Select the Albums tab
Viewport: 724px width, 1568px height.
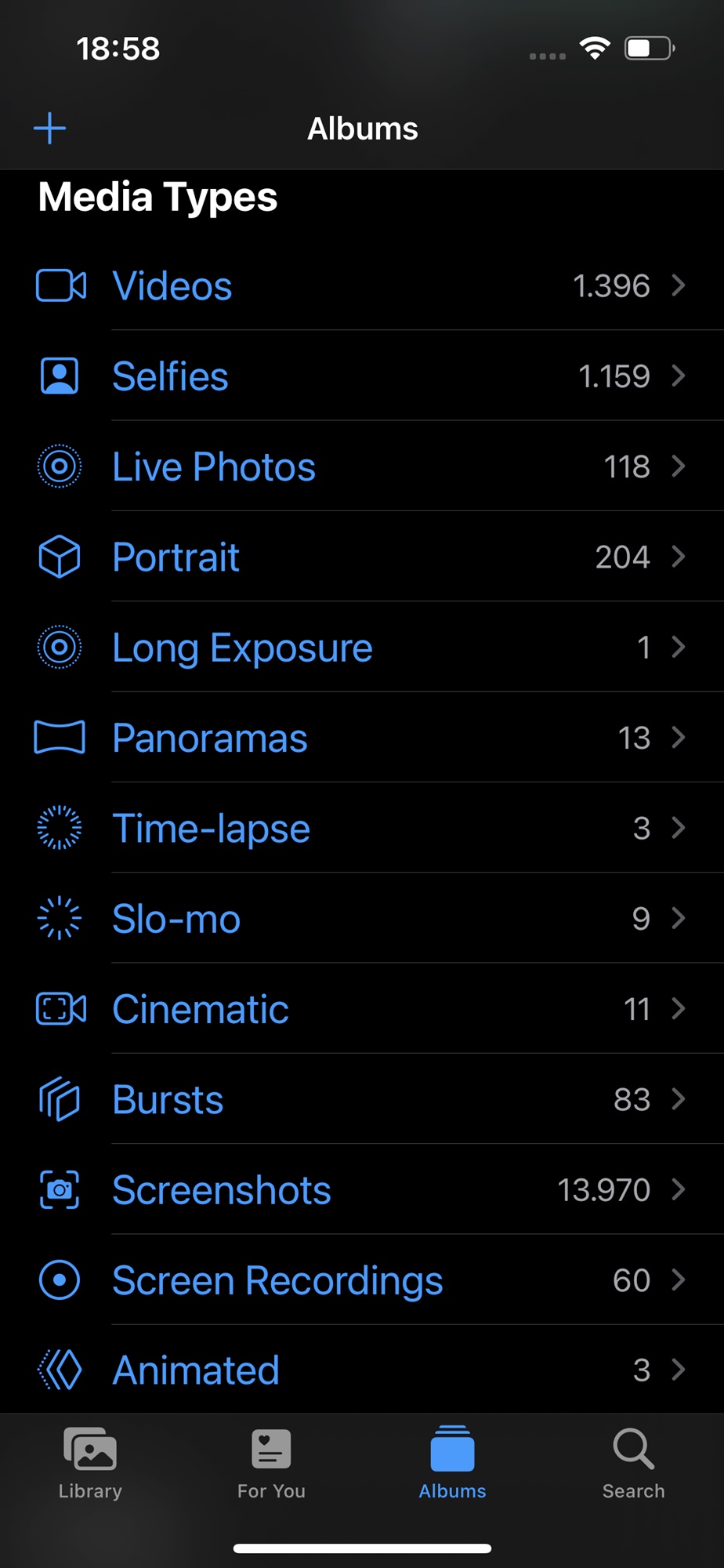(x=452, y=1463)
